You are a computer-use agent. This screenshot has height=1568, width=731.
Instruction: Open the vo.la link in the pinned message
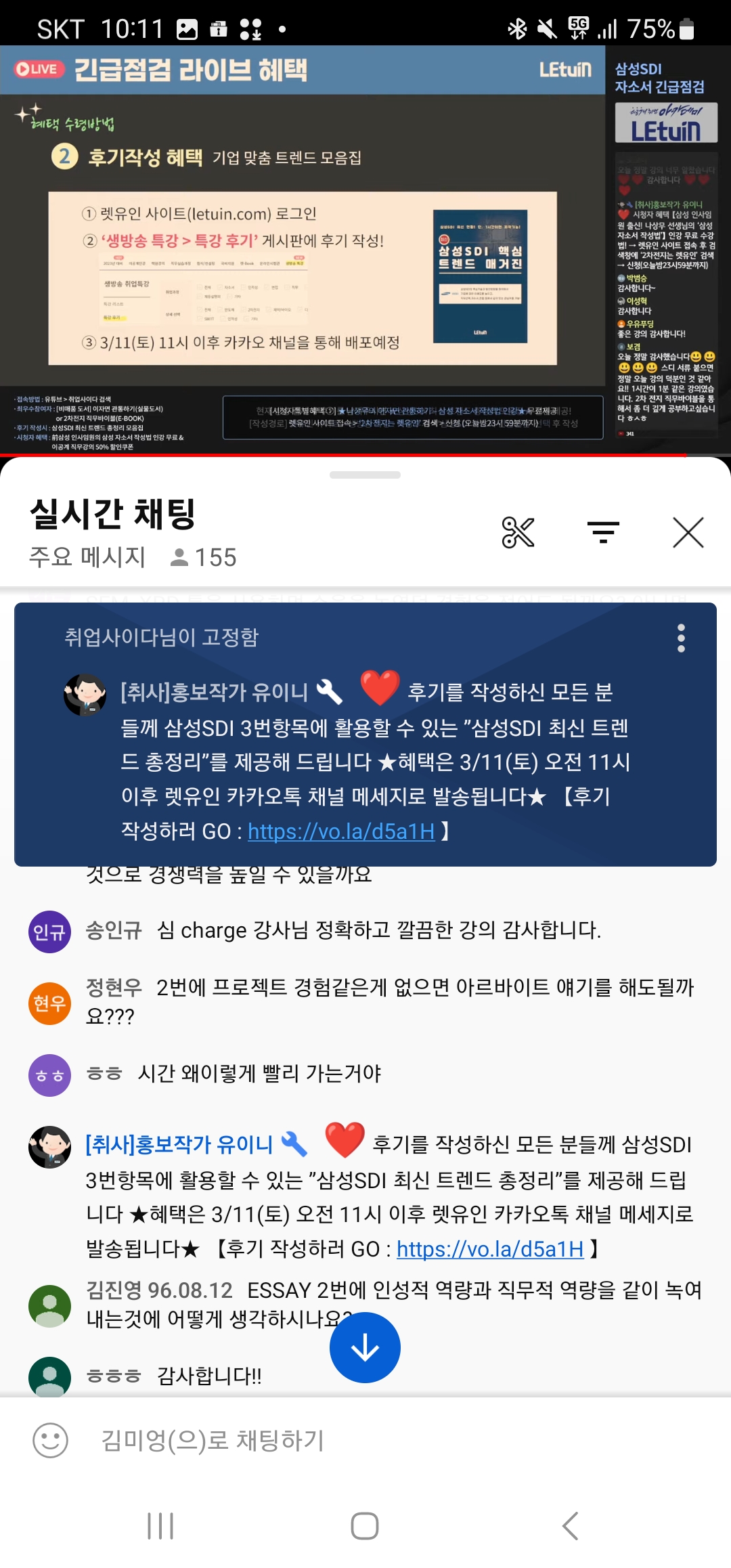pos(341,831)
